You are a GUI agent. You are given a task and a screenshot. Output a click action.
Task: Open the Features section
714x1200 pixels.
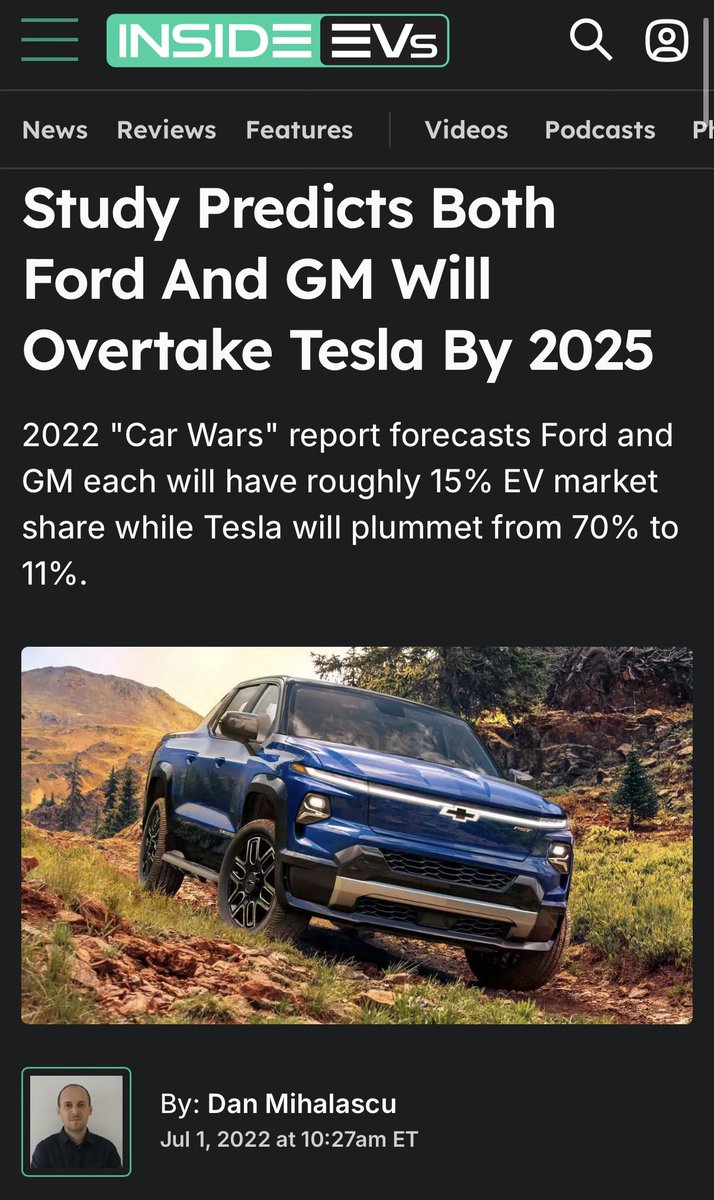299,130
